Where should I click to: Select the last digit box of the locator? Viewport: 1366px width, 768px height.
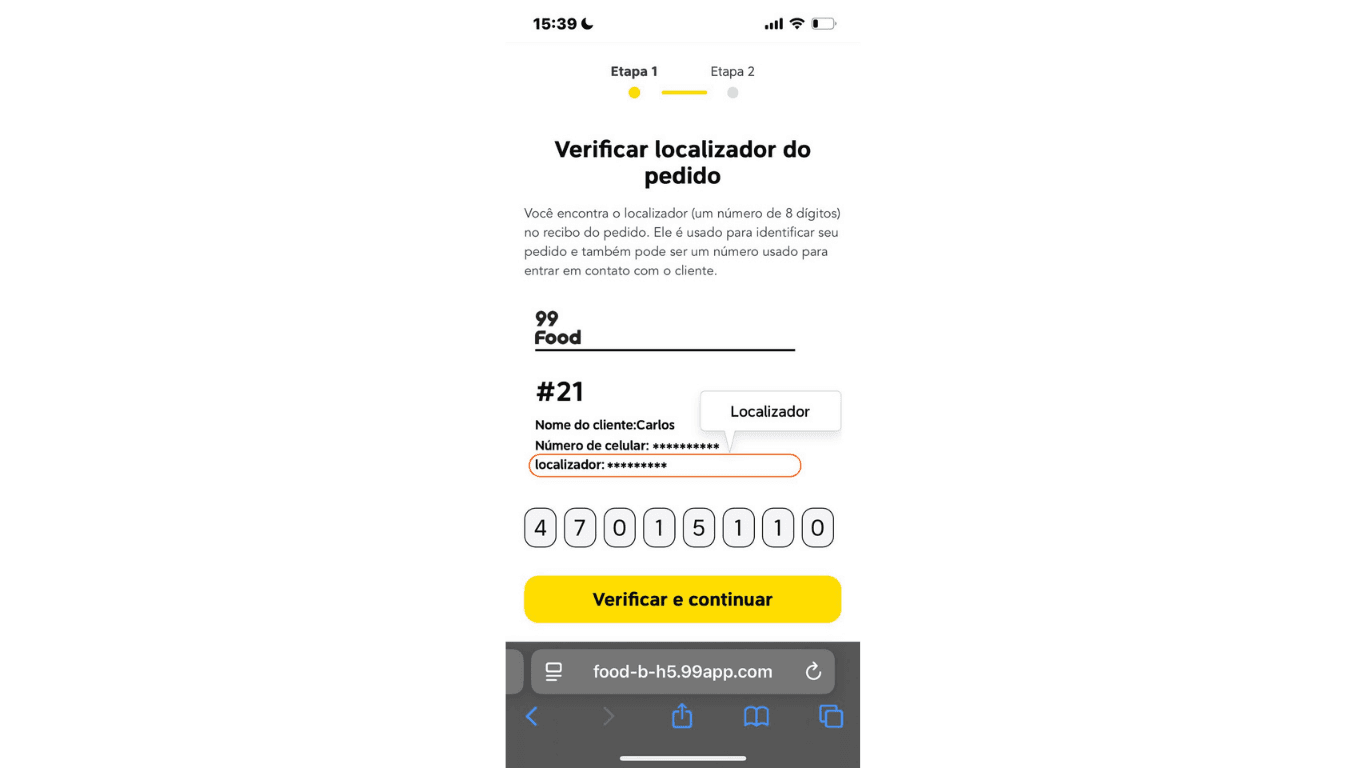click(x=817, y=528)
